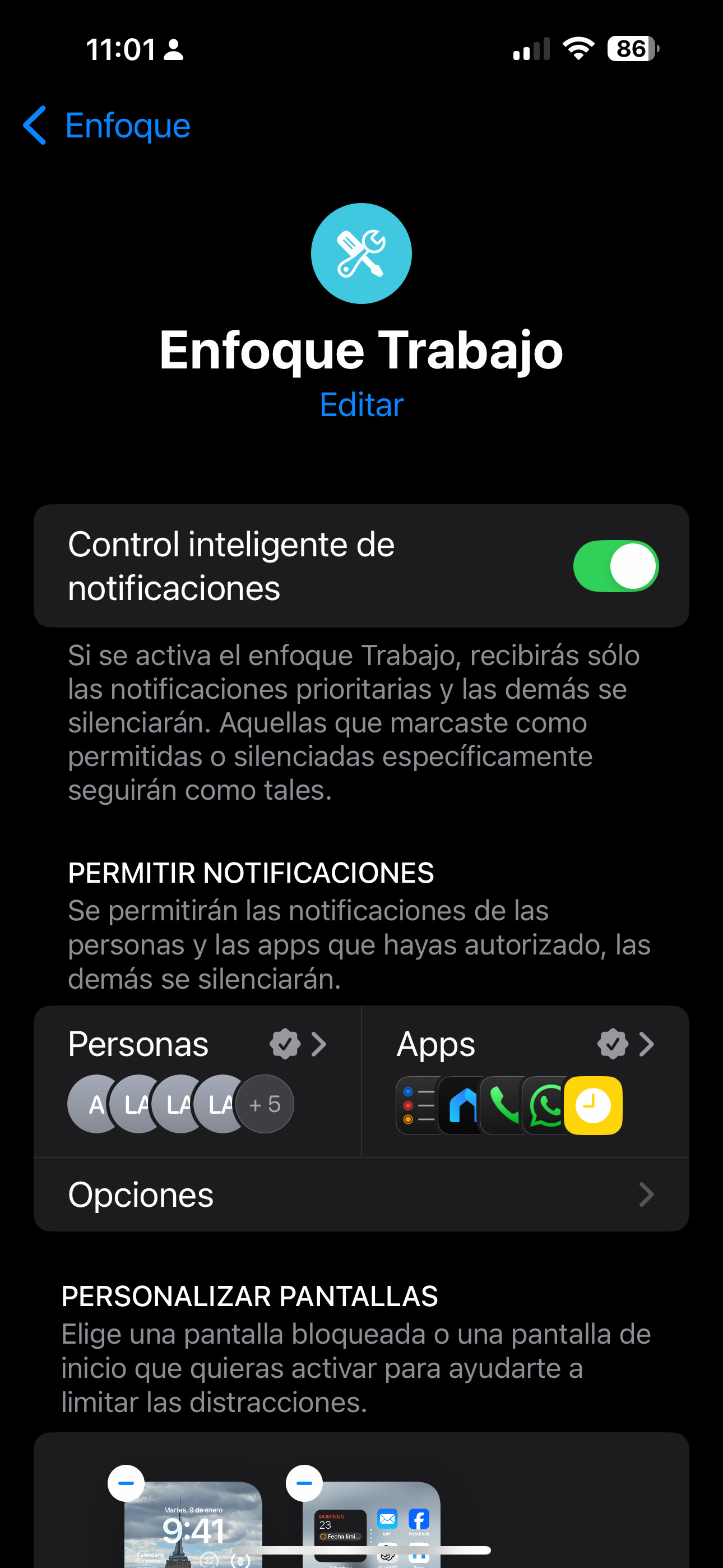The width and height of the screenshot is (723, 1568).
Task: Disable Control inteligente de notificaciones
Action: (615, 566)
